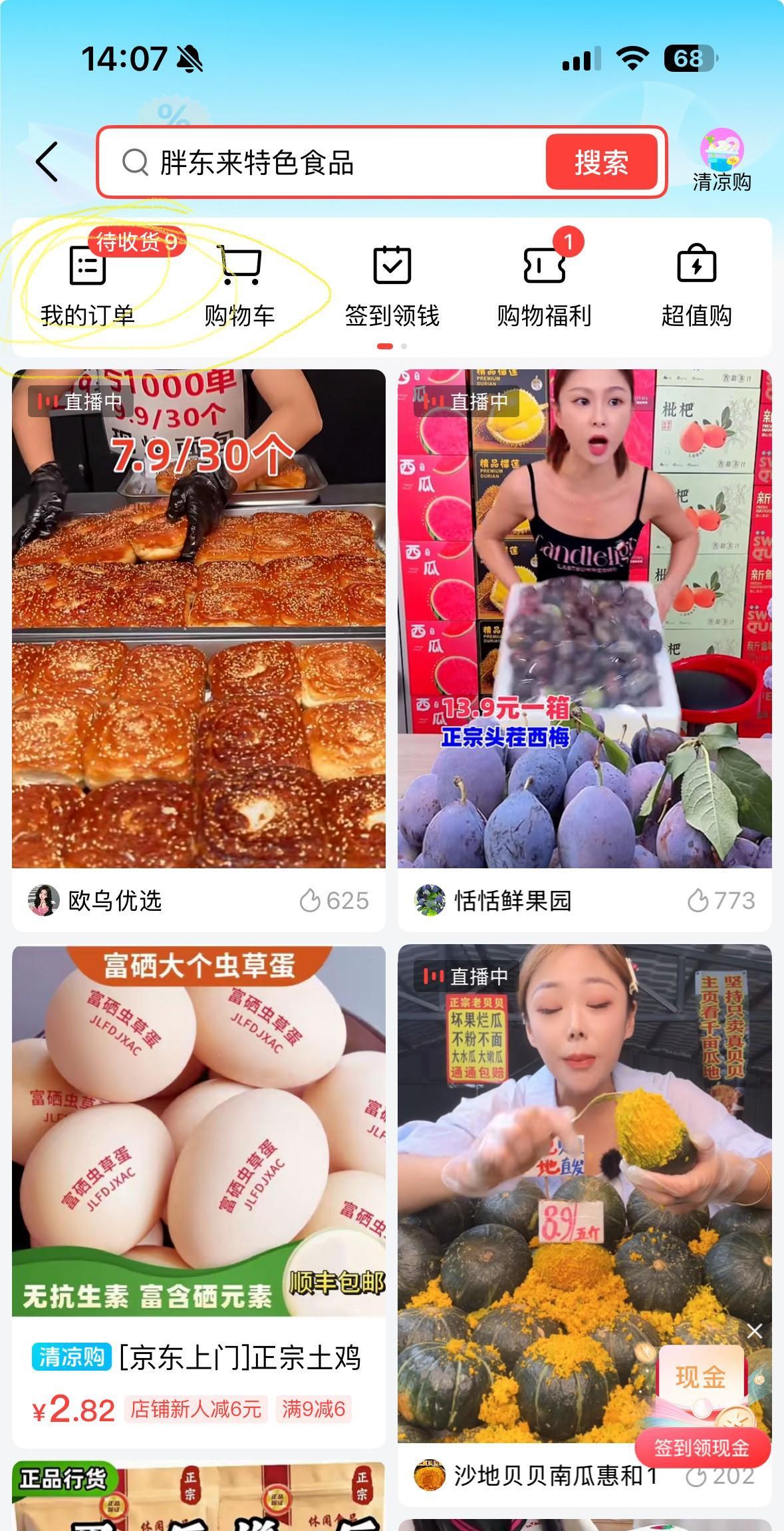The image size is (784, 1531).
Task: Open the 清凉购 promotion icon
Action: pyautogui.click(x=721, y=160)
